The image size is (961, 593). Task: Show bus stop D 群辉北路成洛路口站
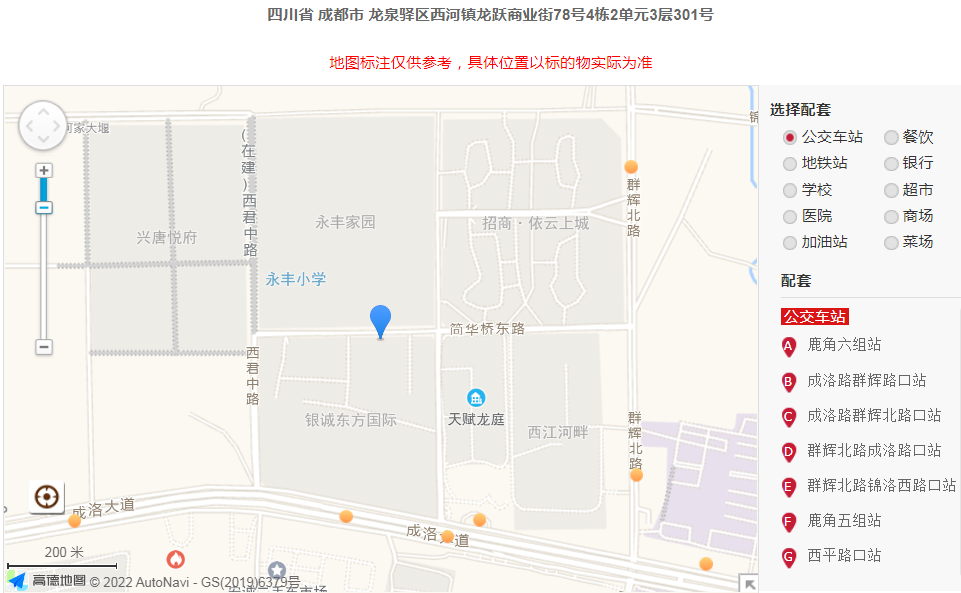point(873,450)
